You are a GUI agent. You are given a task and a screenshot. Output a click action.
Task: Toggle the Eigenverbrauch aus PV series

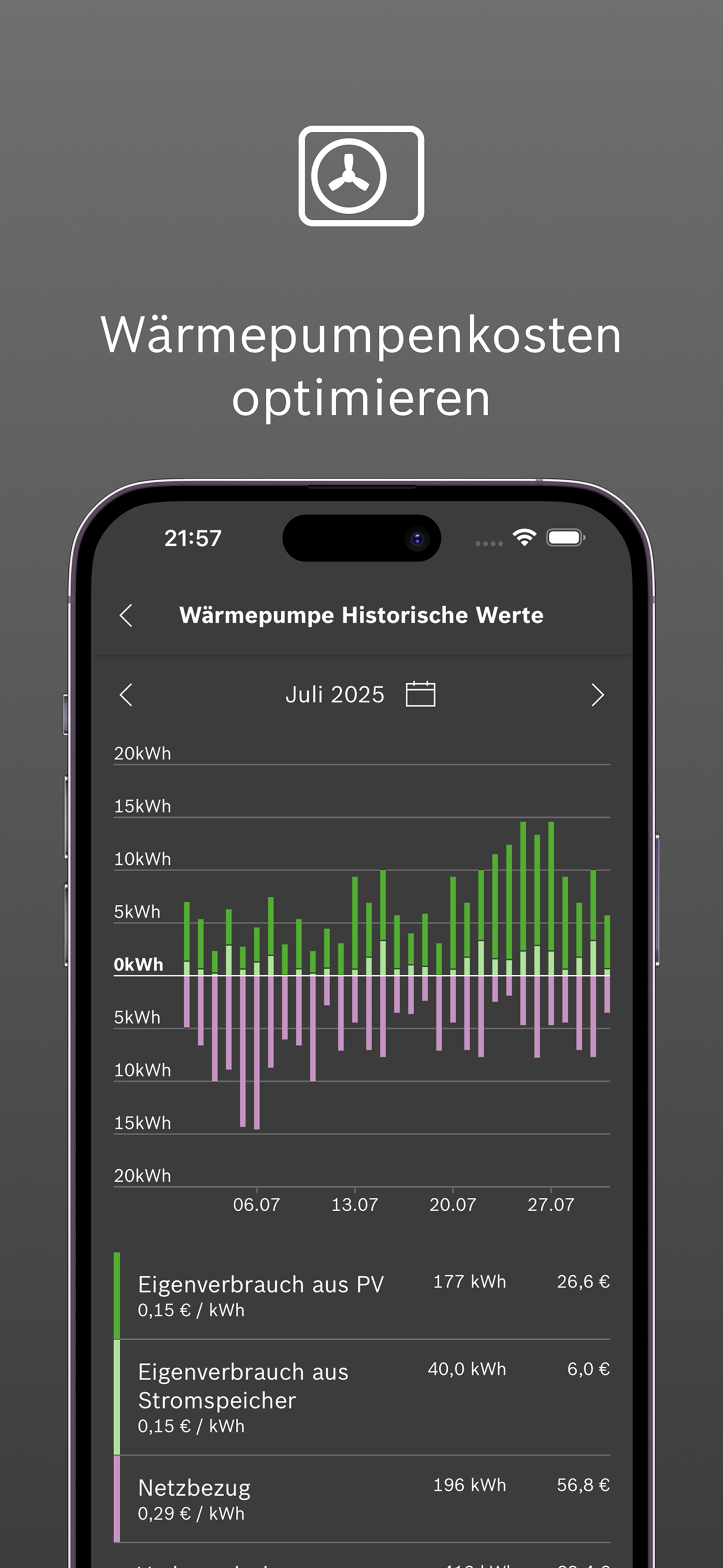262,1284
